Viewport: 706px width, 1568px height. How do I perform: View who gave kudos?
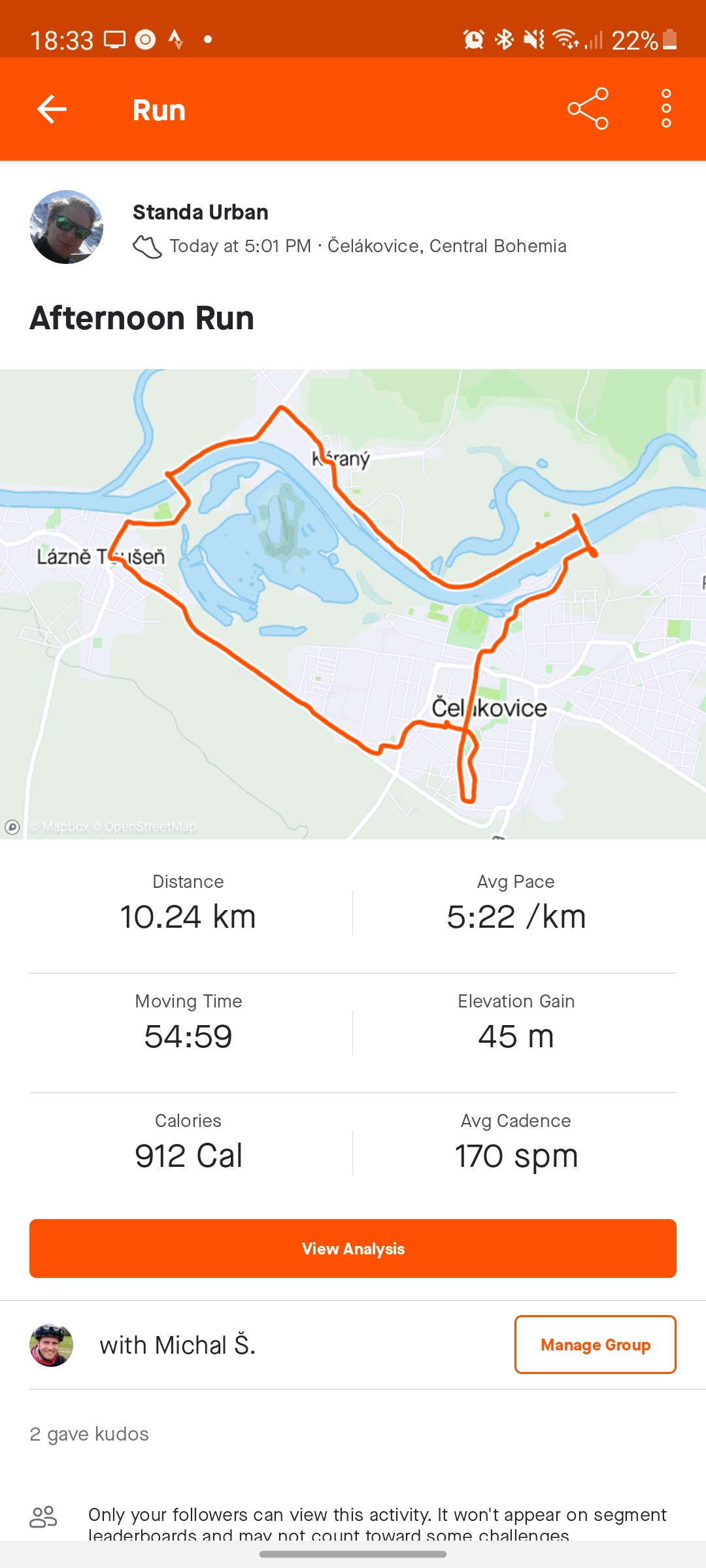[x=90, y=1434]
